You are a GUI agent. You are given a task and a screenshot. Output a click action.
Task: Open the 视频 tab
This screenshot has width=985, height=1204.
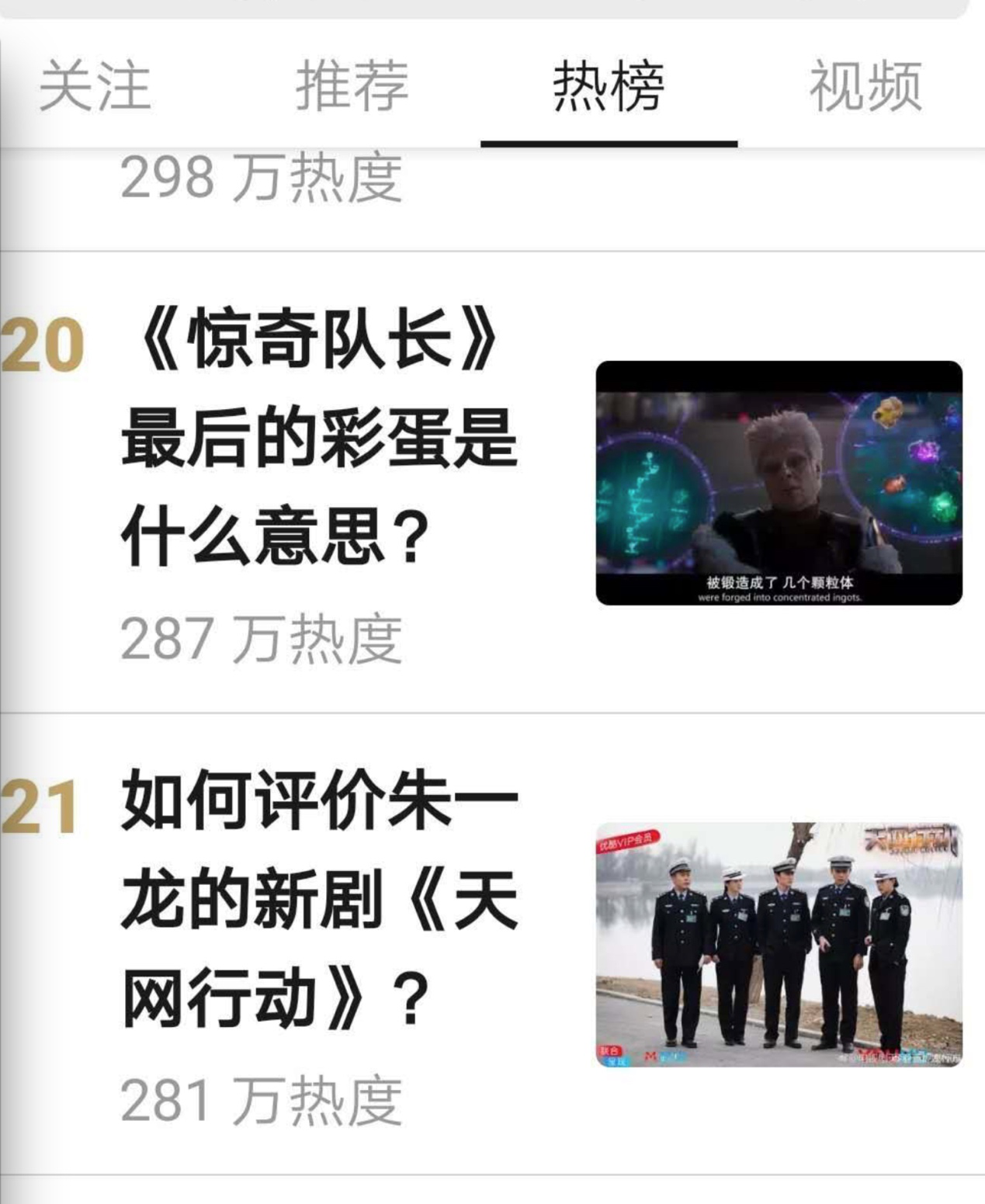point(865,85)
